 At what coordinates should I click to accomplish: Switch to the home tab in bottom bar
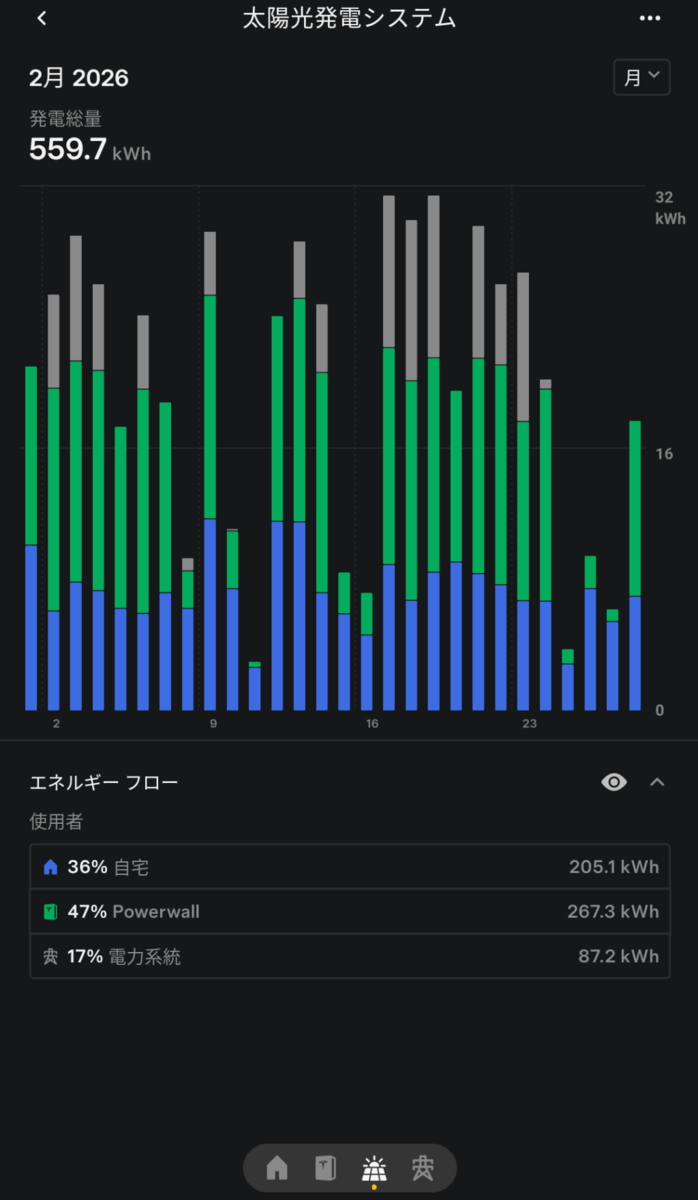click(277, 1167)
